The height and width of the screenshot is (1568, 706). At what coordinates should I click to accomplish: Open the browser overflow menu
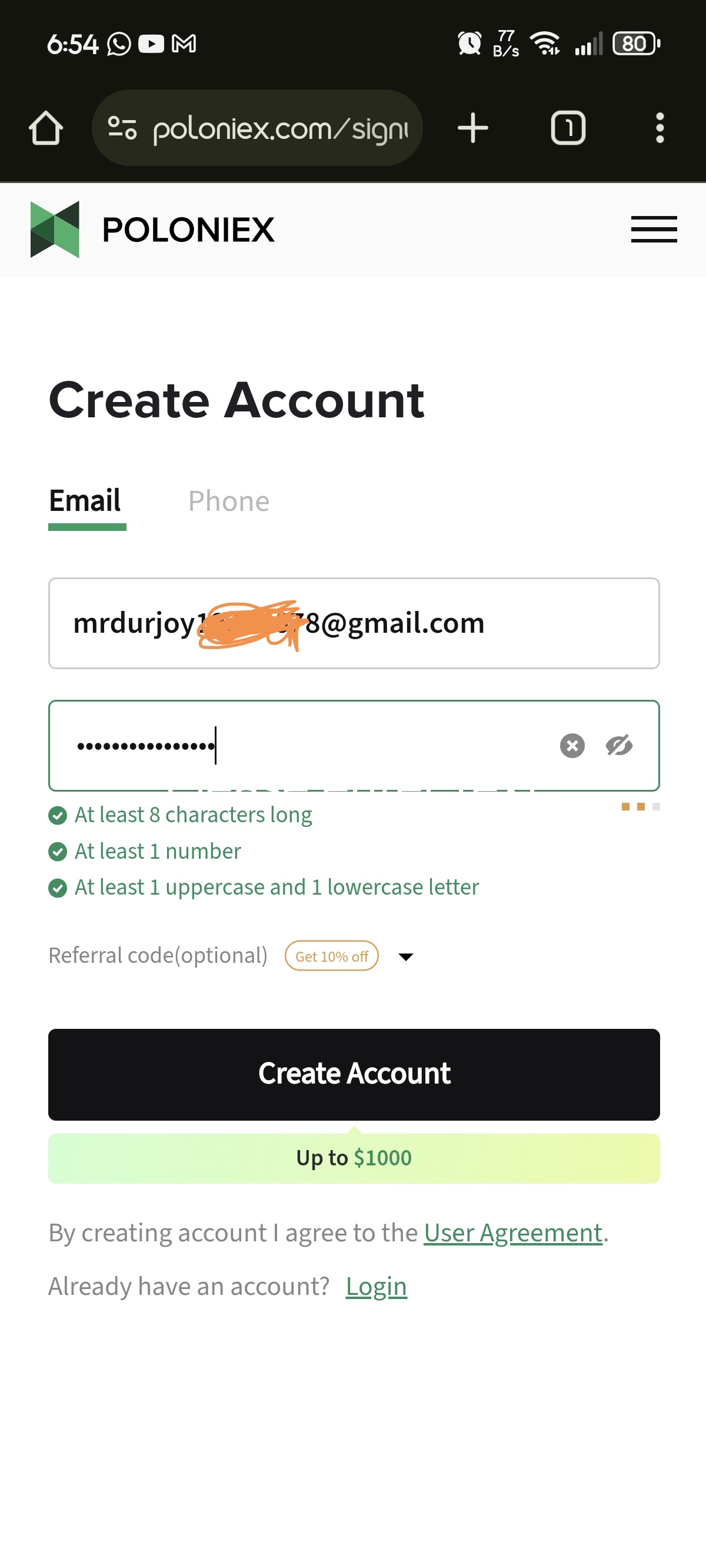(660, 128)
